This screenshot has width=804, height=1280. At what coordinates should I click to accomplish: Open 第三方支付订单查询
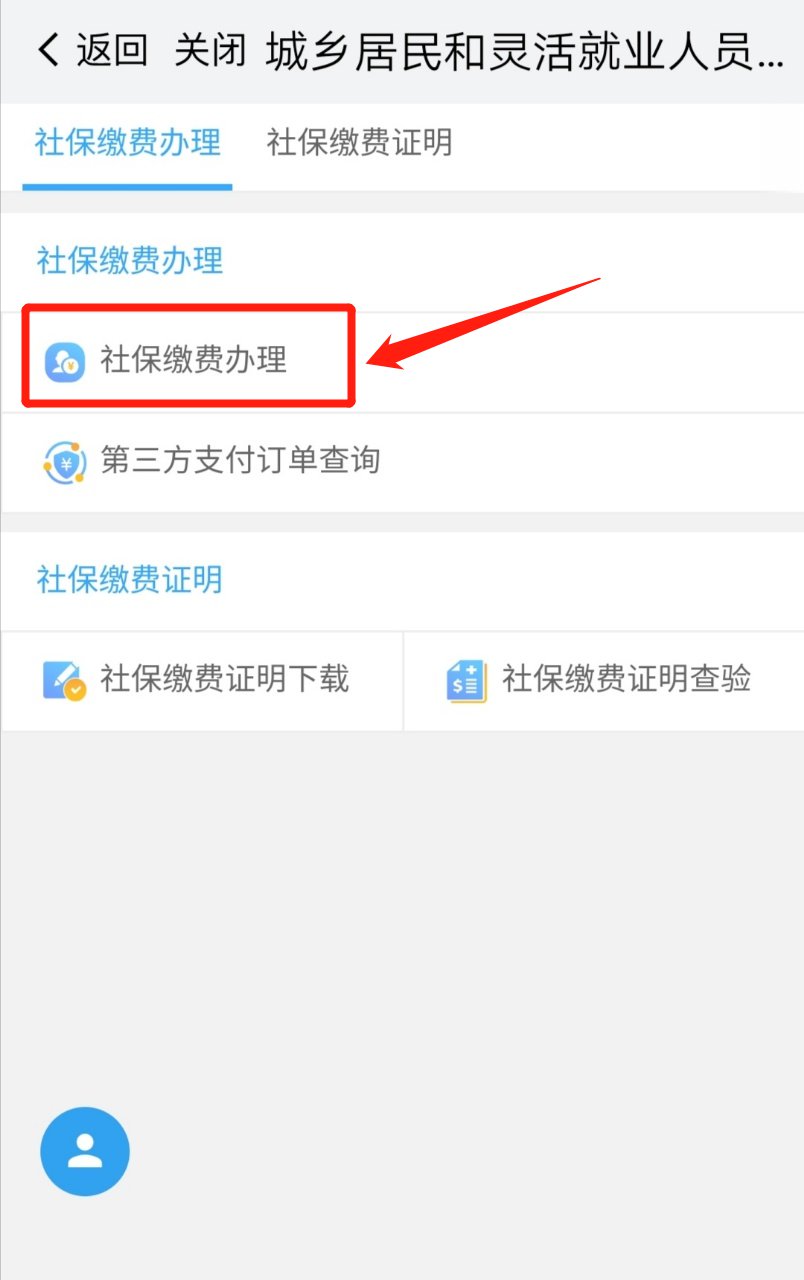(240, 461)
